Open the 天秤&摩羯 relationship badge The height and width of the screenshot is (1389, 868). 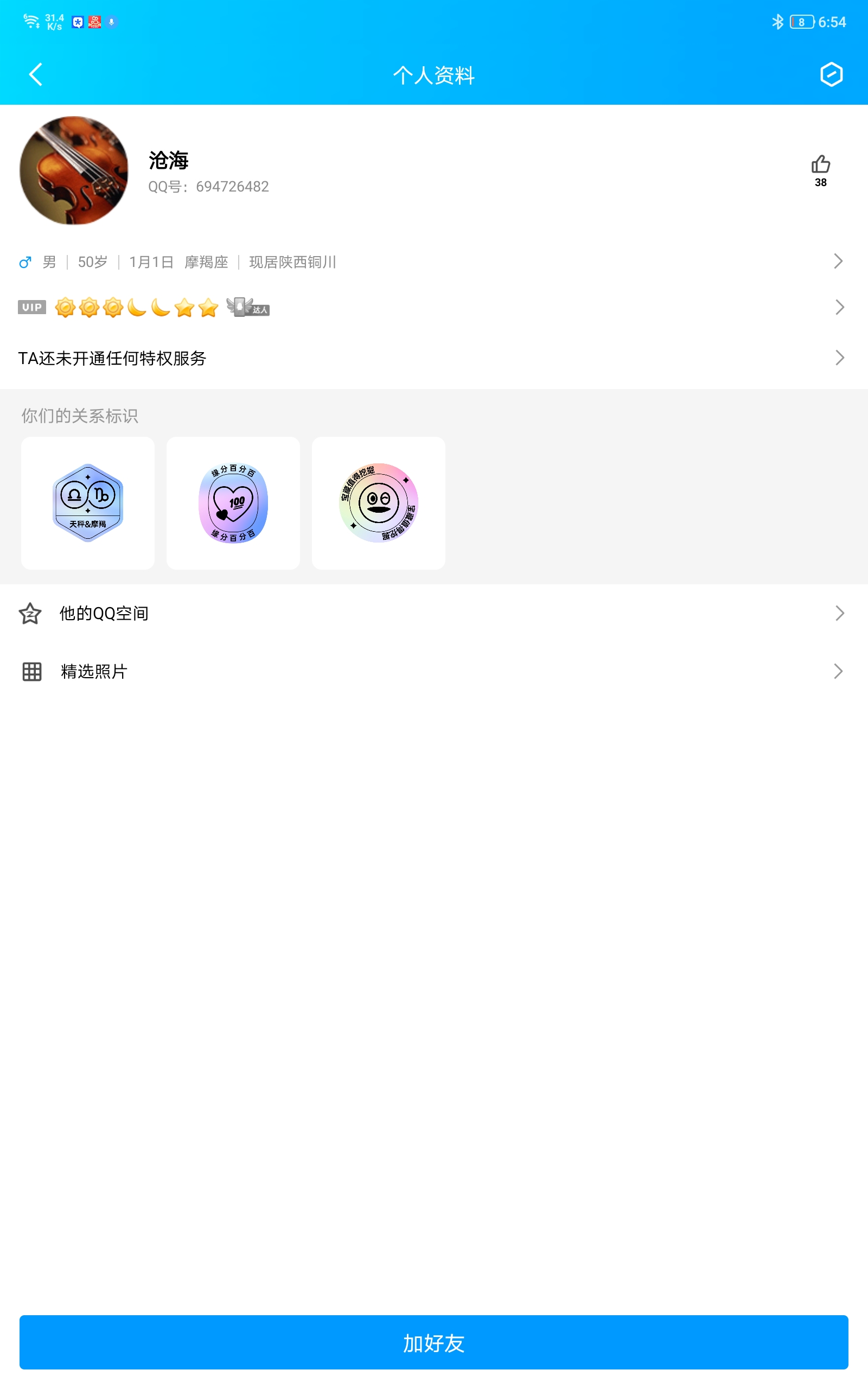coord(88,503)
